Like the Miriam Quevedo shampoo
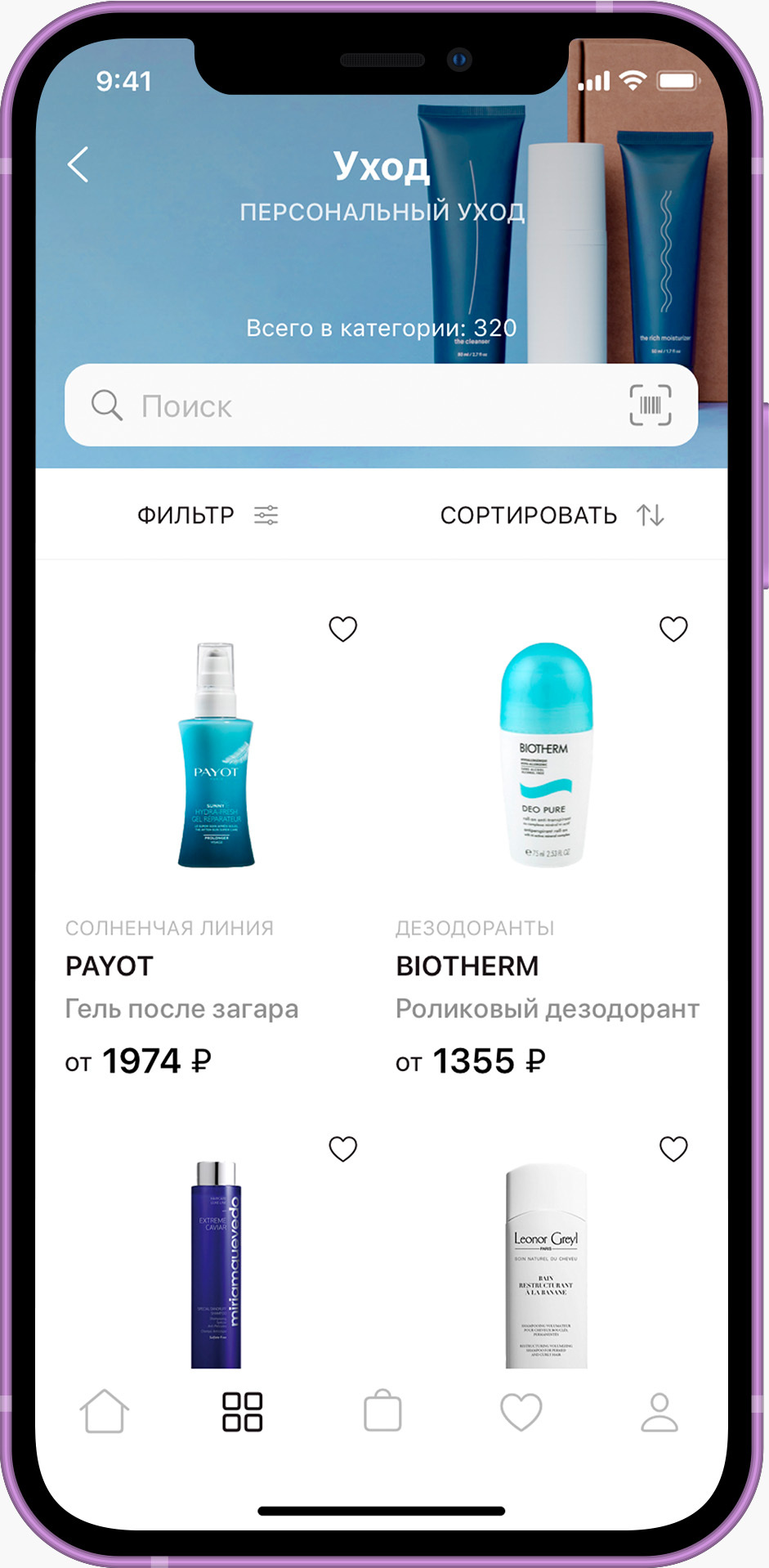The image size is (769, 1568). [x=342, y=1149]
